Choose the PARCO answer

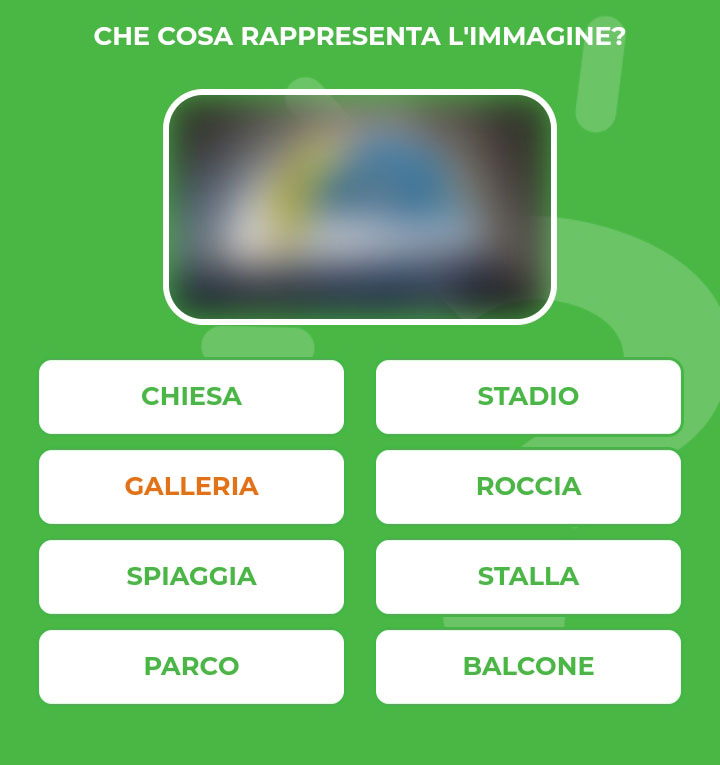click(191, 667)
